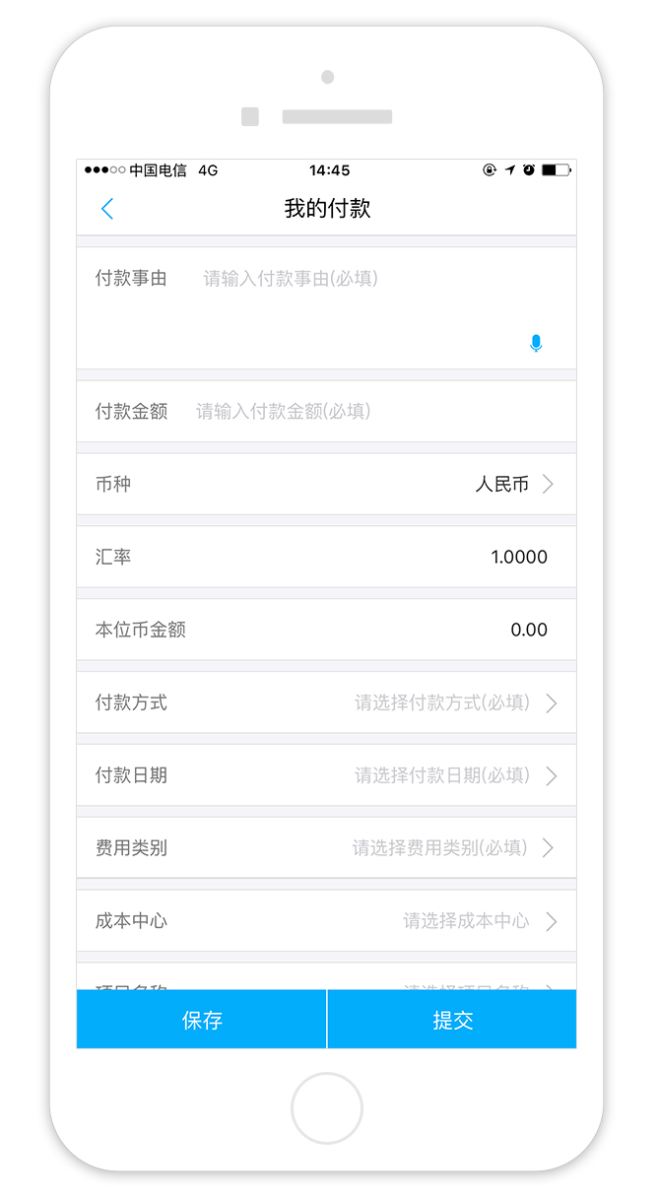This screenshot has height=1200, width=657.
Task: Submit the payment with 提交
Action: coord(452,1019)
